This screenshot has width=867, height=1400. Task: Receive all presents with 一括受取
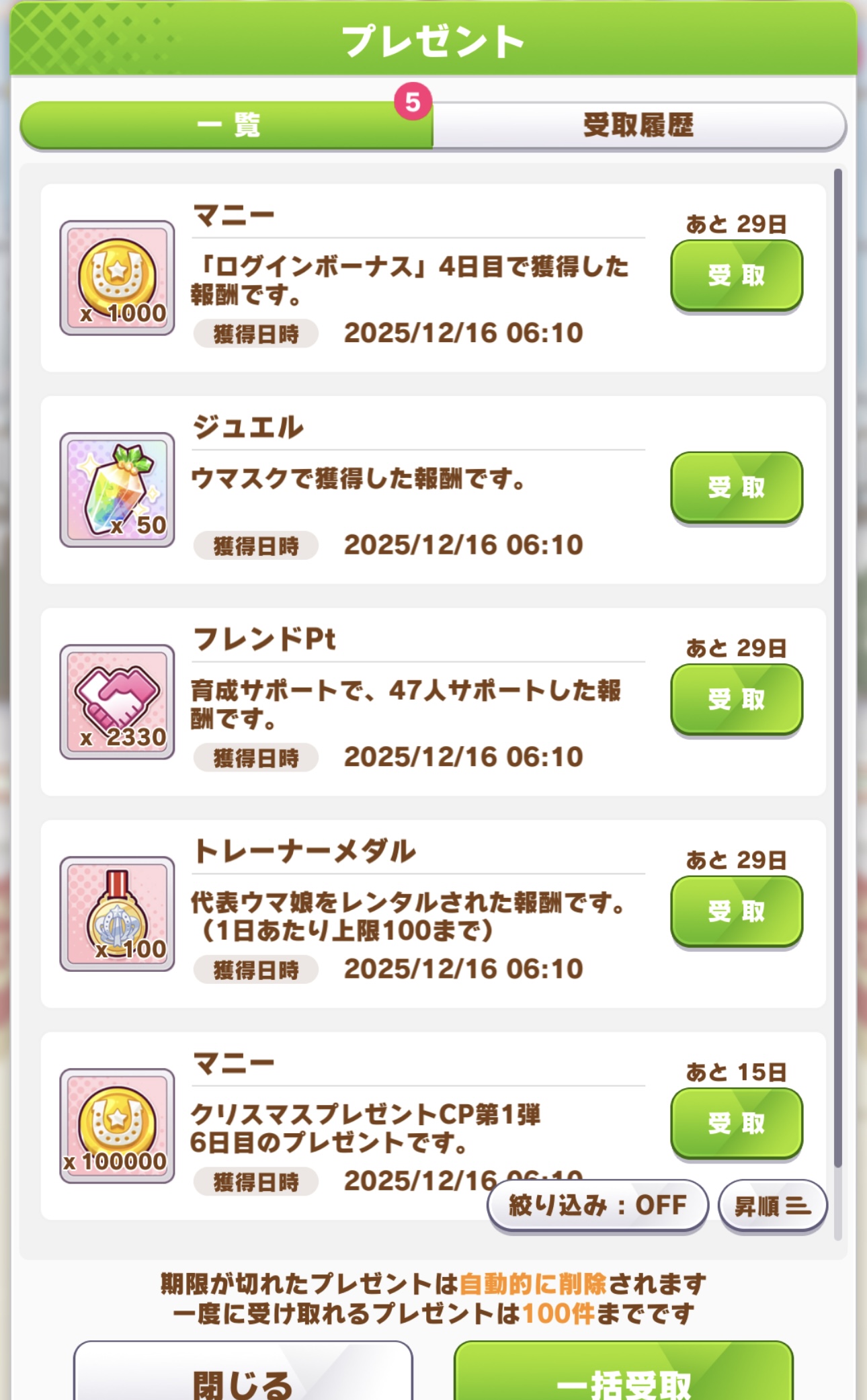point(624,1374)
